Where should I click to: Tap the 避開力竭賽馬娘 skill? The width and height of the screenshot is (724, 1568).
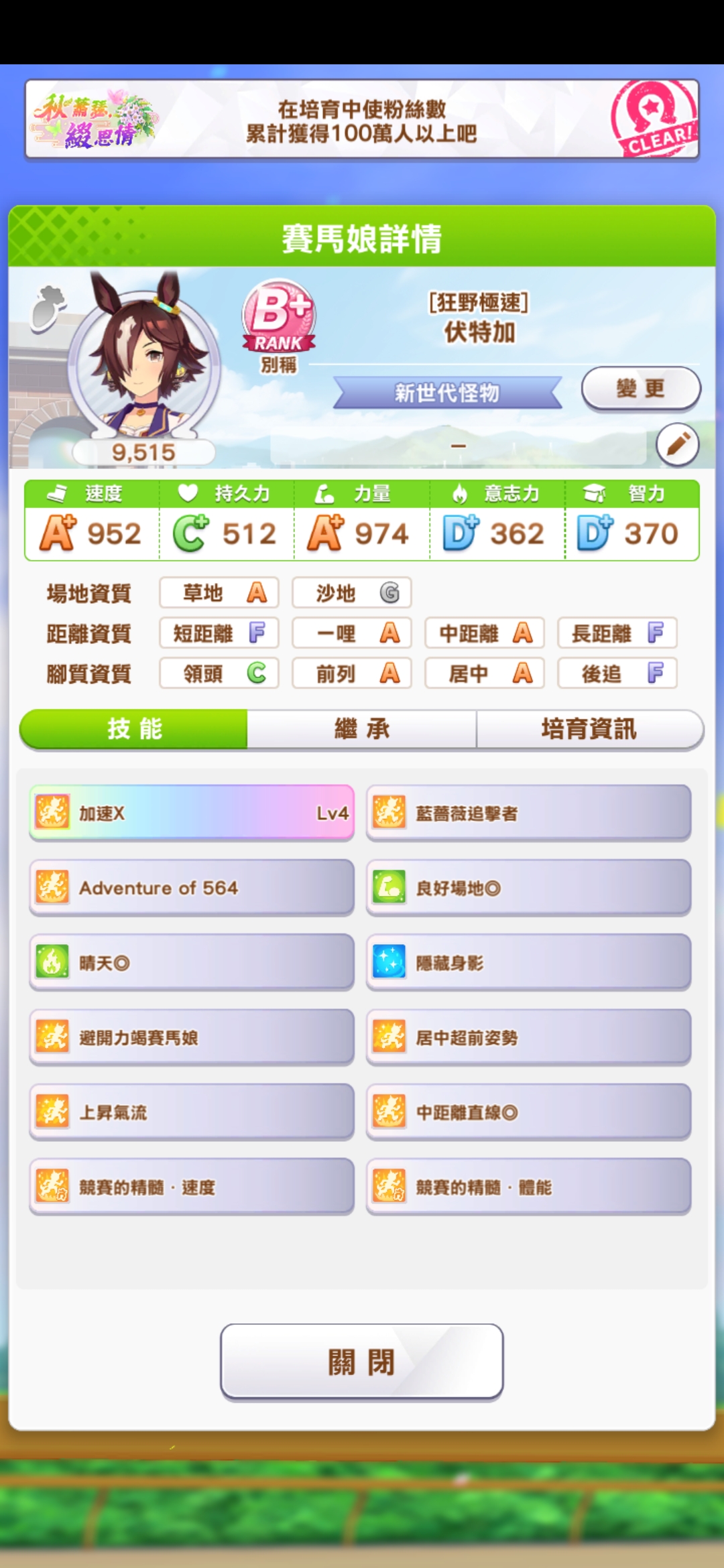(192, 1038)
